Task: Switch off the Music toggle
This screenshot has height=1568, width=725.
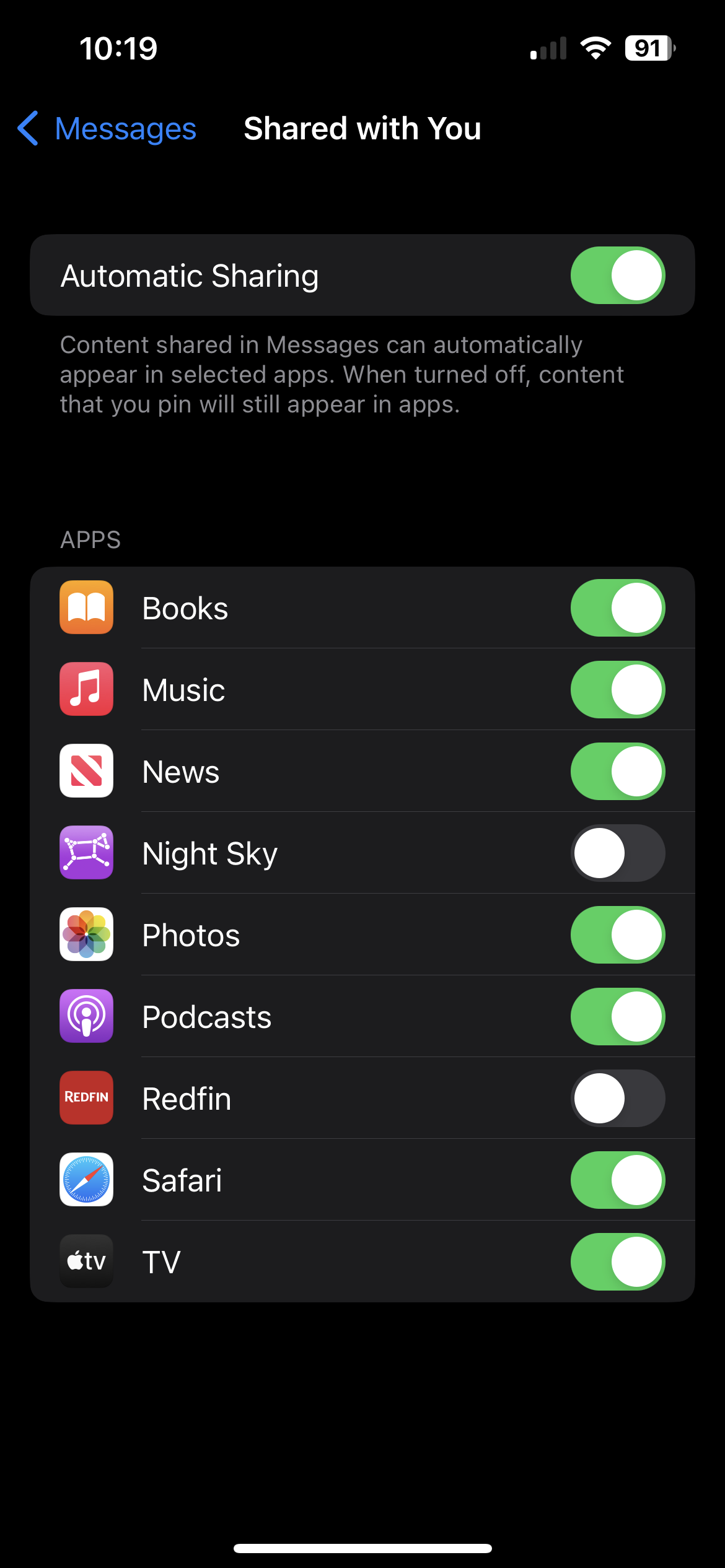Action: click(x=617, y=690)
